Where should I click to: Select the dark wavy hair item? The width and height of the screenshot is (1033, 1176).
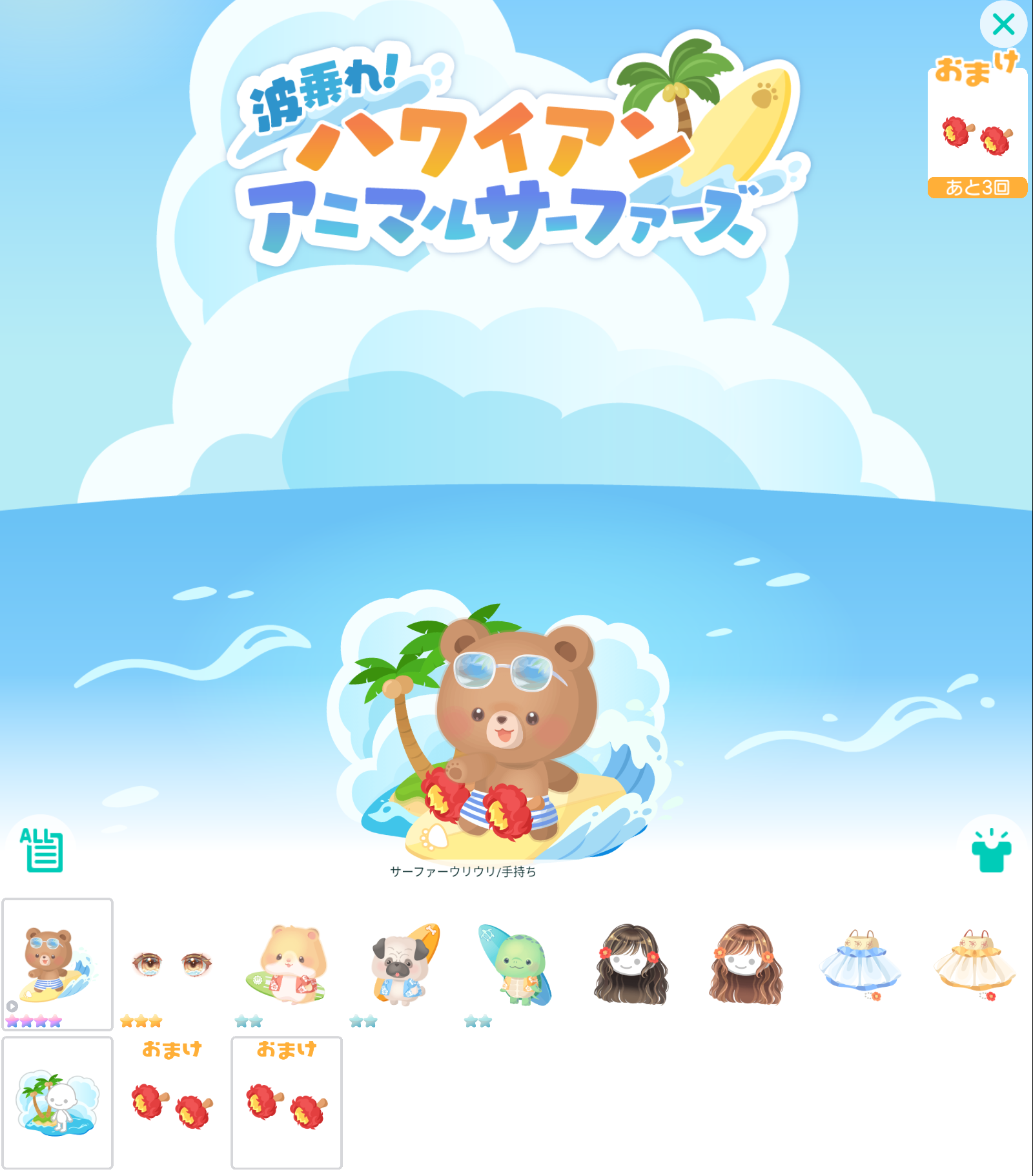[x=631, y=964]
